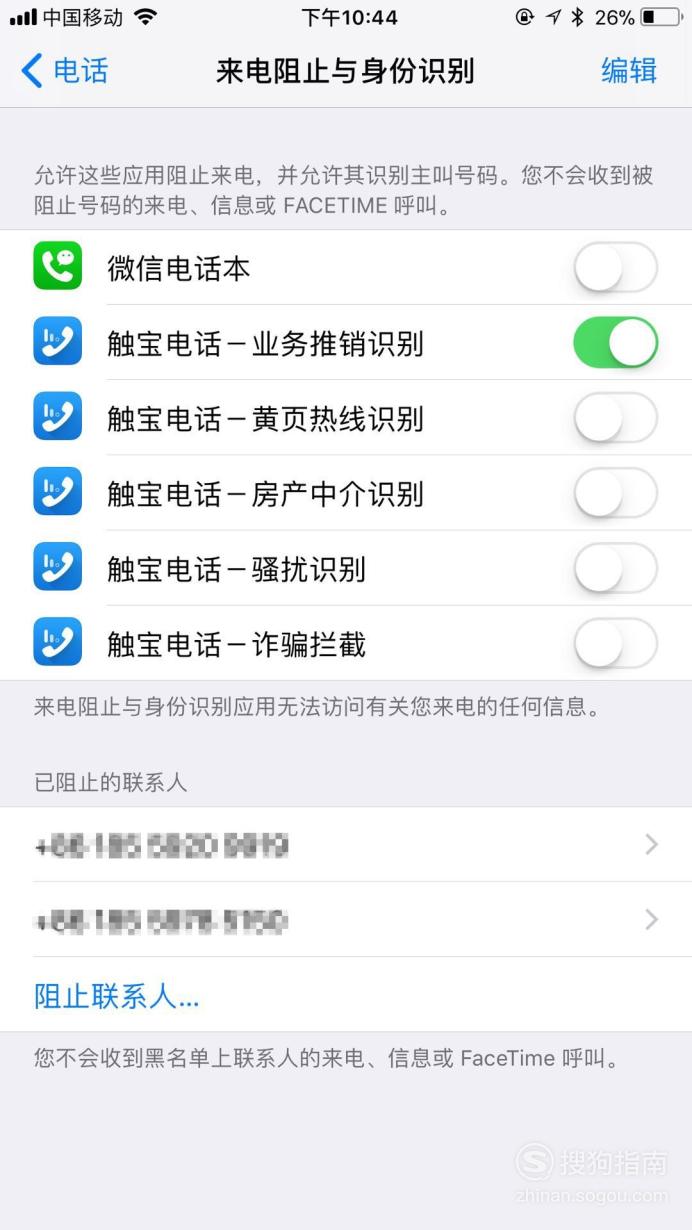Turn off 触宝电话-业务推销识别
The width and height of the screenshot is (692, 1230).
616,343
